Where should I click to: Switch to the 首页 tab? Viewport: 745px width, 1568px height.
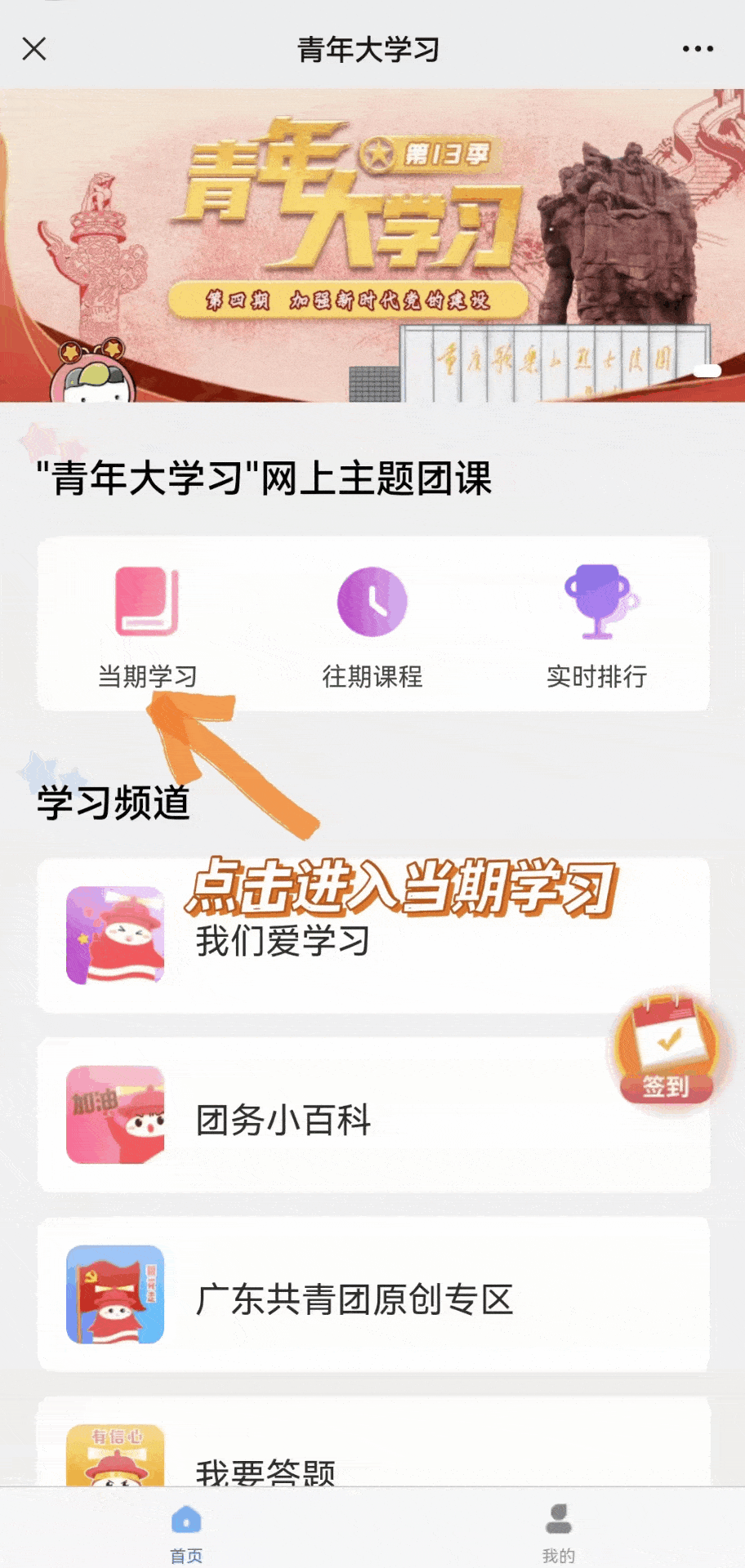(x=186, y=1533)
